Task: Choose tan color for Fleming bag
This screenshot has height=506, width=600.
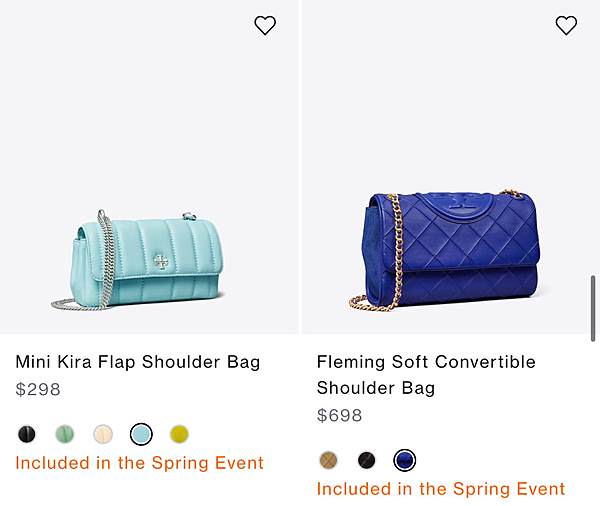Action: click(328, 460)
